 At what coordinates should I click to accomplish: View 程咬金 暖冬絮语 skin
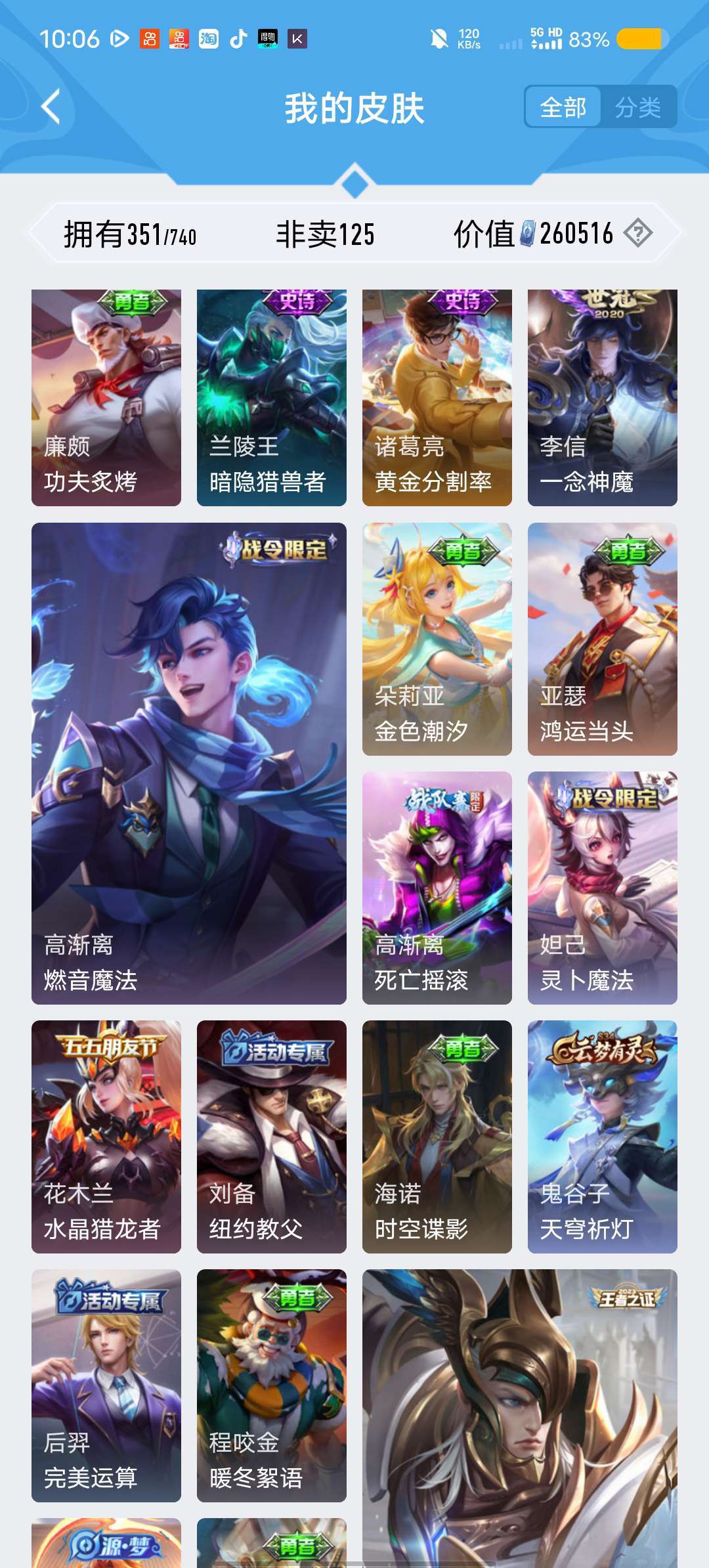[x=272, y=1385]
